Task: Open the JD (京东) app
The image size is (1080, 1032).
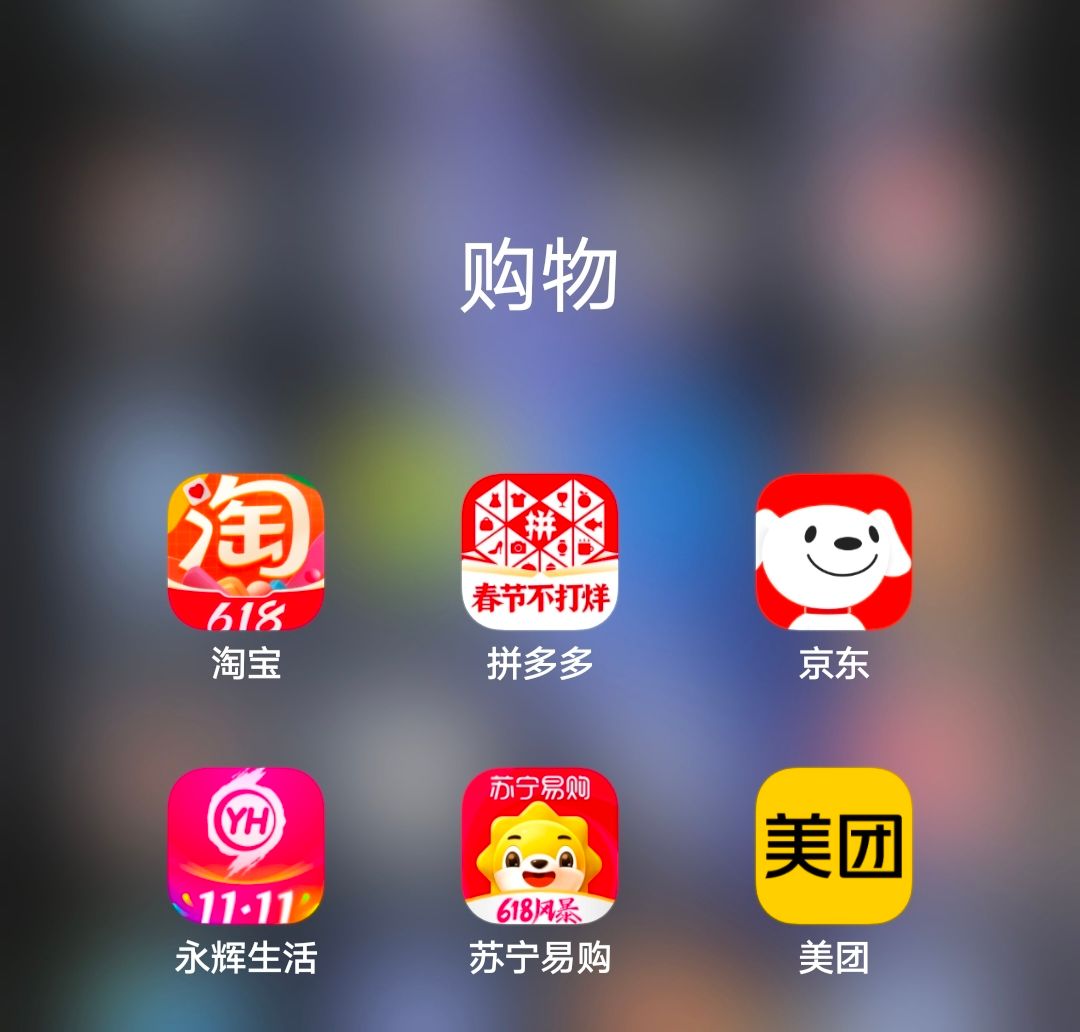Action: (x=834, y=552)
